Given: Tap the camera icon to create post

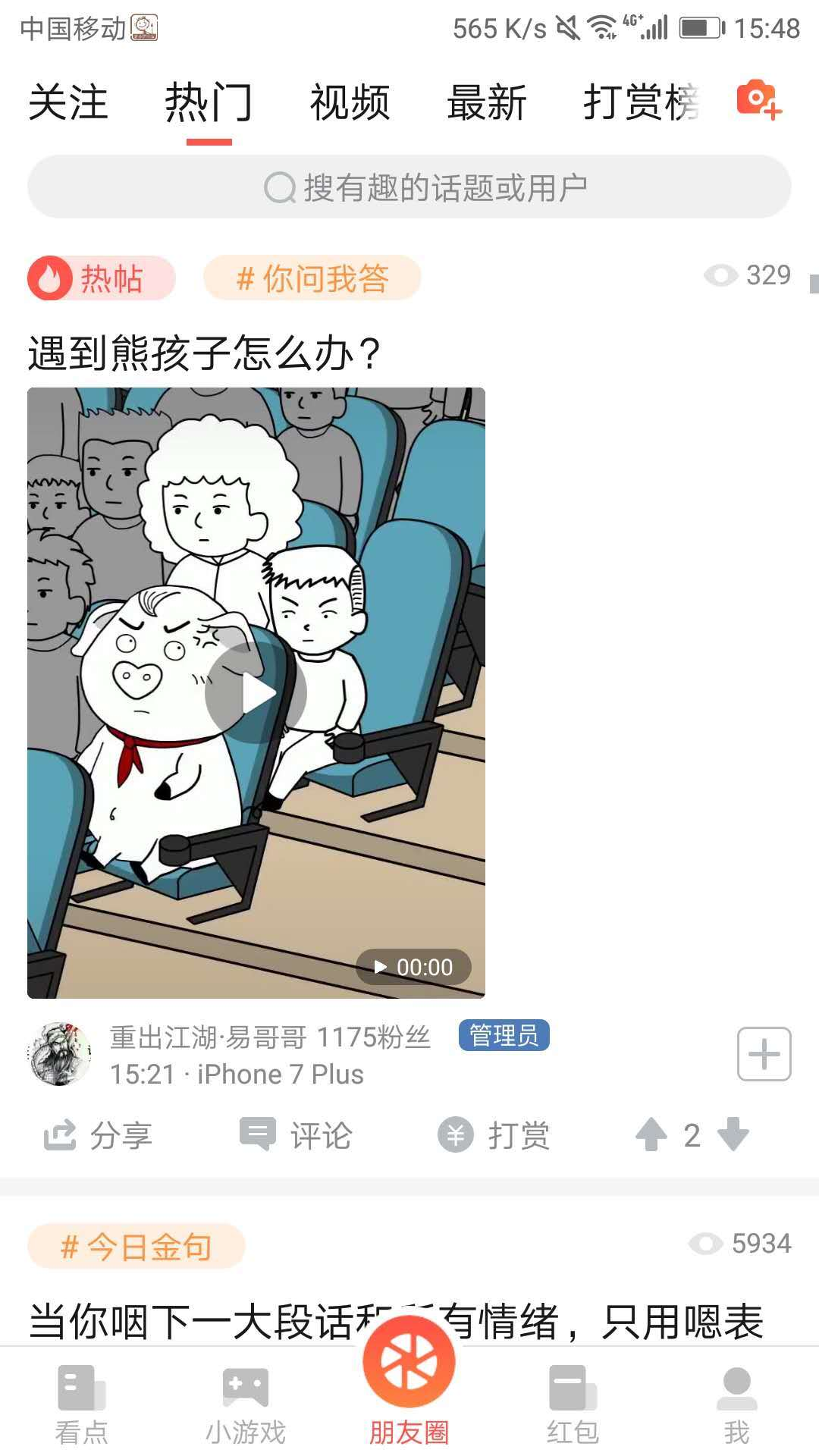Looking at the screenshot, I should [x=758, y=99].
